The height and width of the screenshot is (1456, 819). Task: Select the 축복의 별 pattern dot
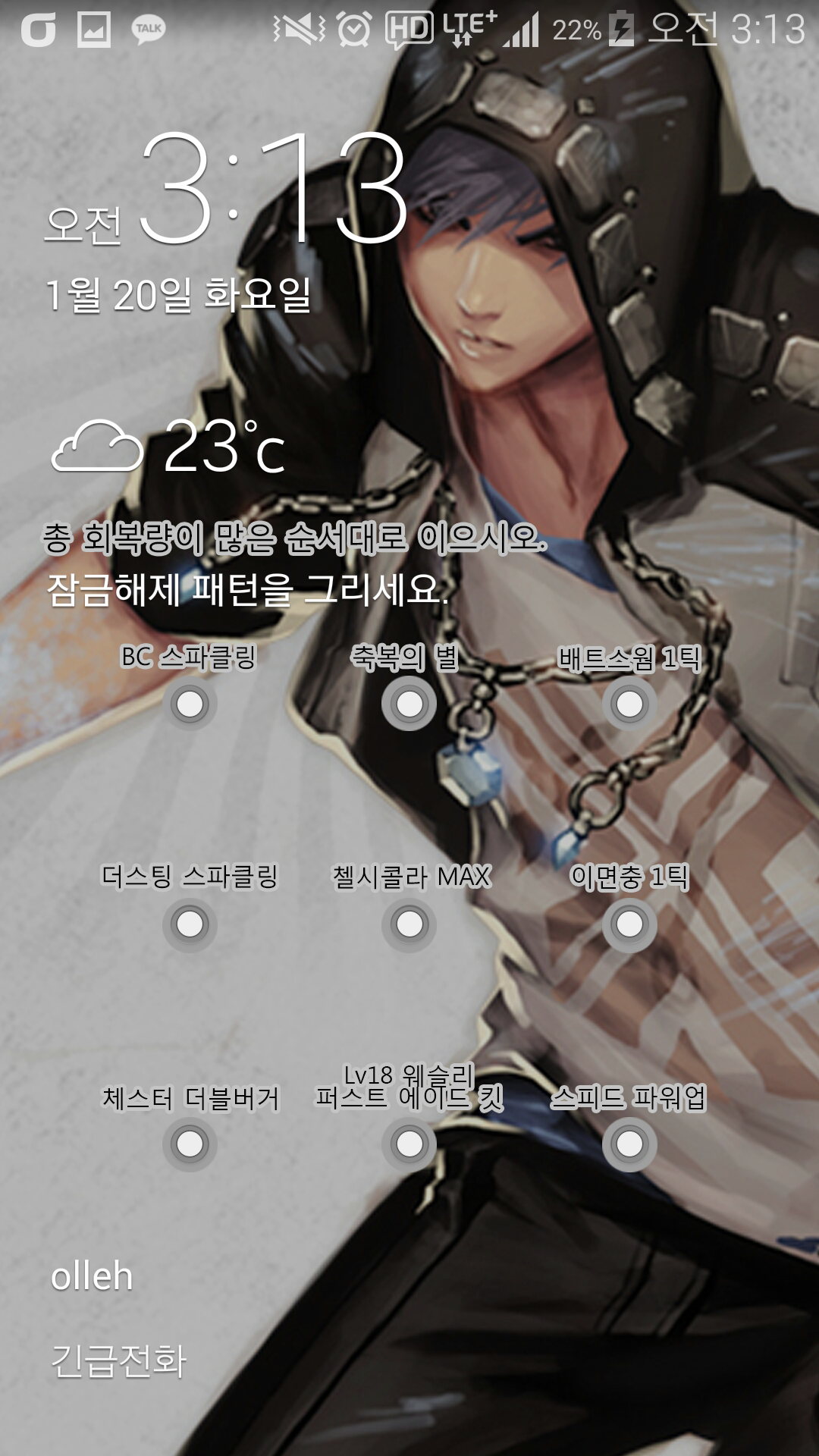409,704
